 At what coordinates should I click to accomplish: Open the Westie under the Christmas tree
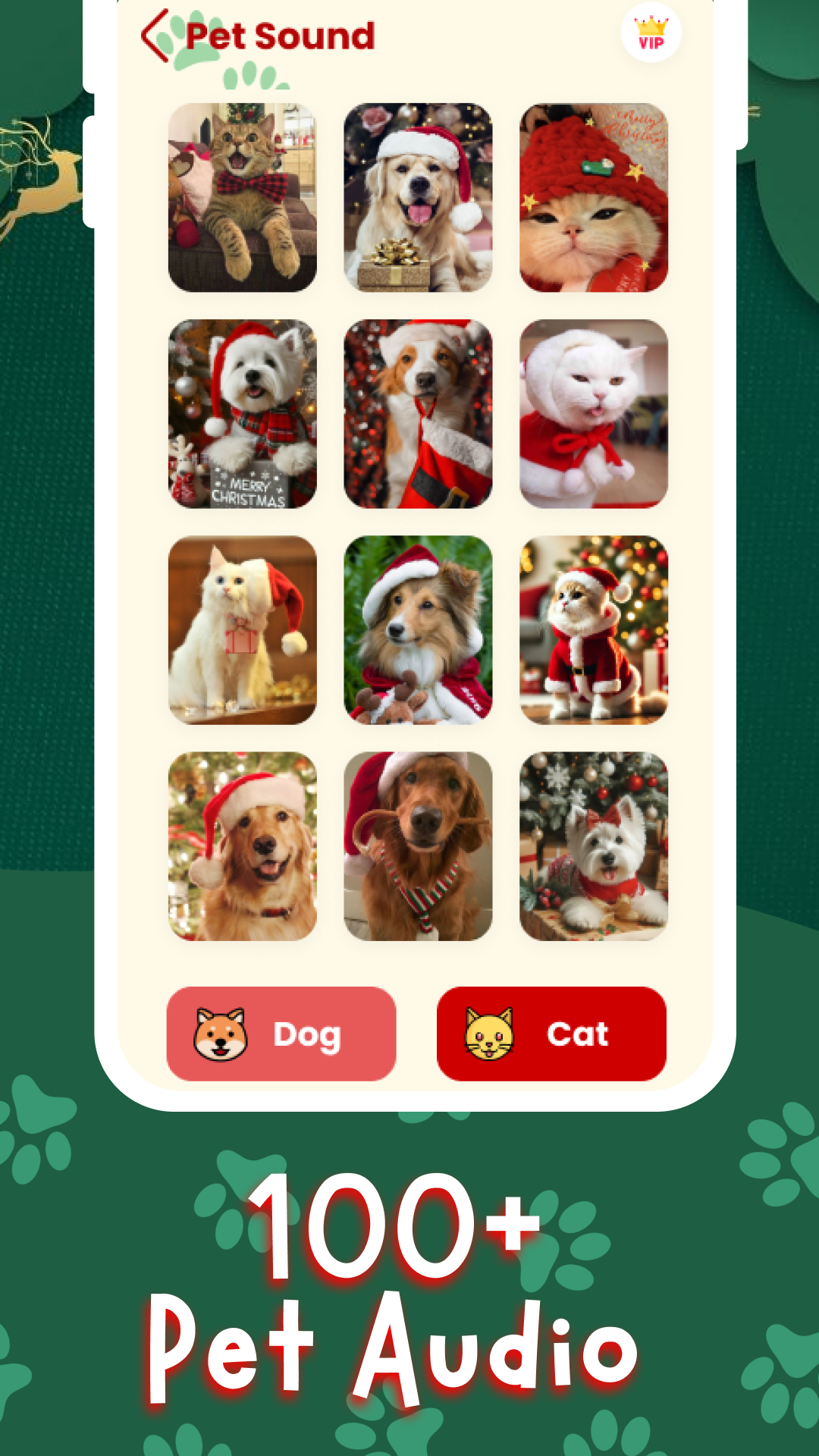(595, 844)
